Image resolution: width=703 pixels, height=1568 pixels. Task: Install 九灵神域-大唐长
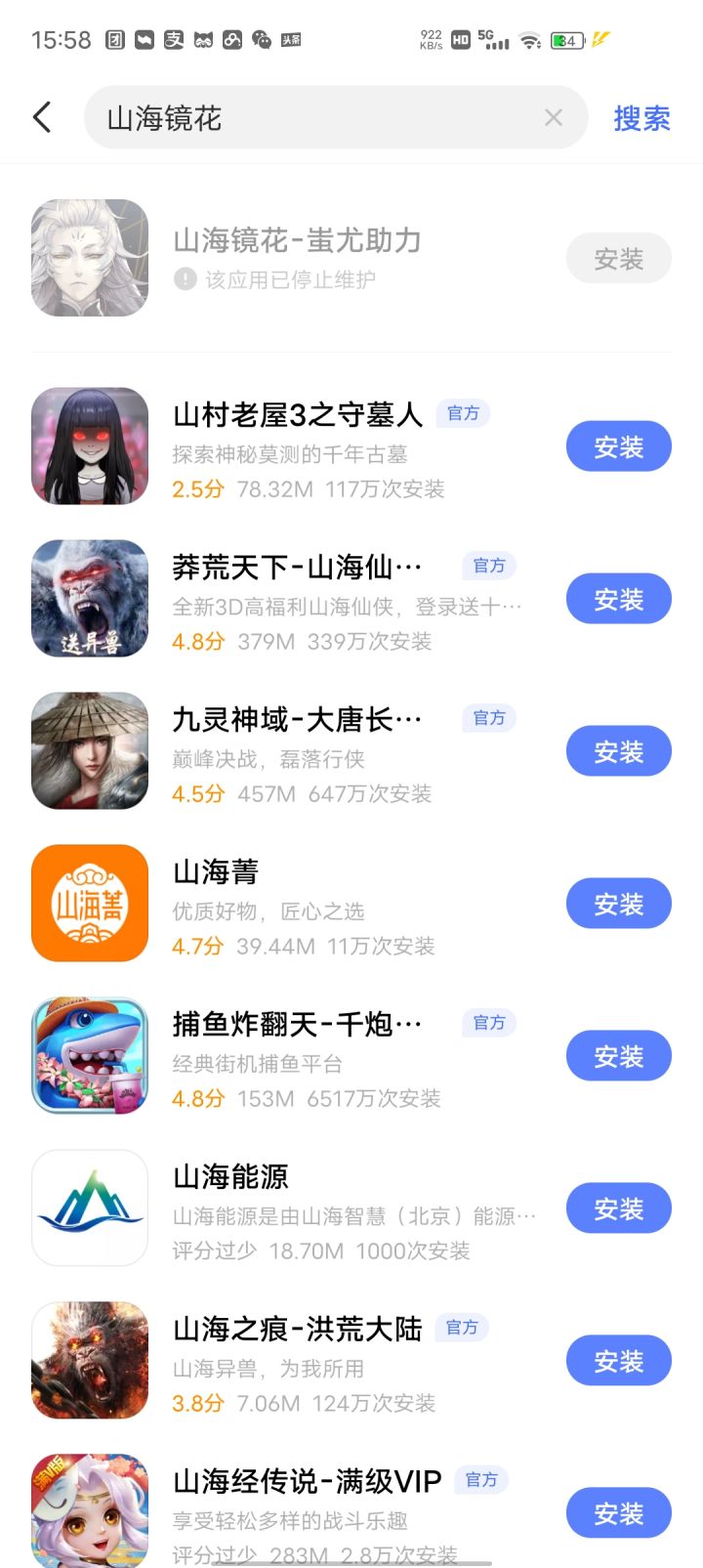(618, 752)
